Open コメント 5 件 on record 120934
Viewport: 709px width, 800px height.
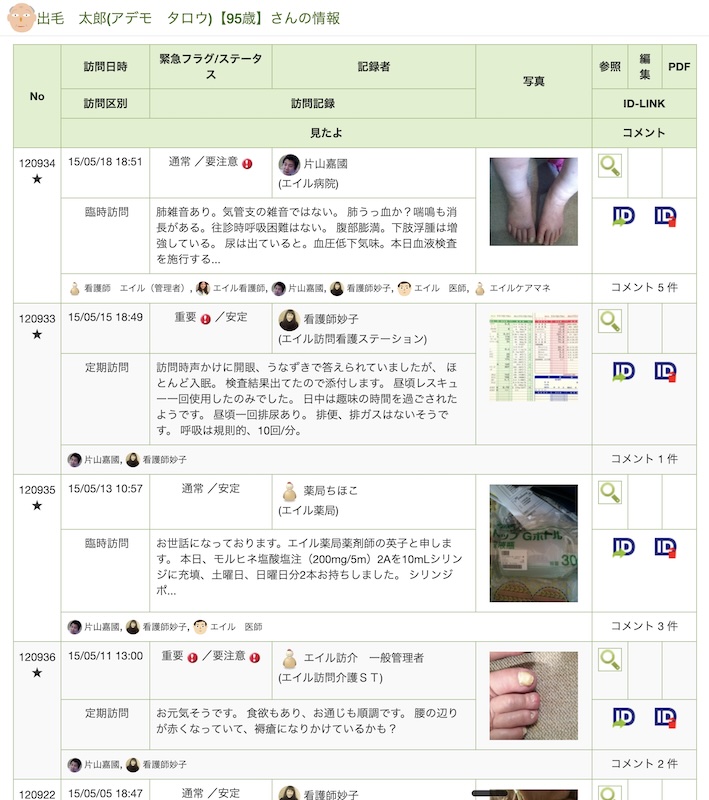(644, 287)
